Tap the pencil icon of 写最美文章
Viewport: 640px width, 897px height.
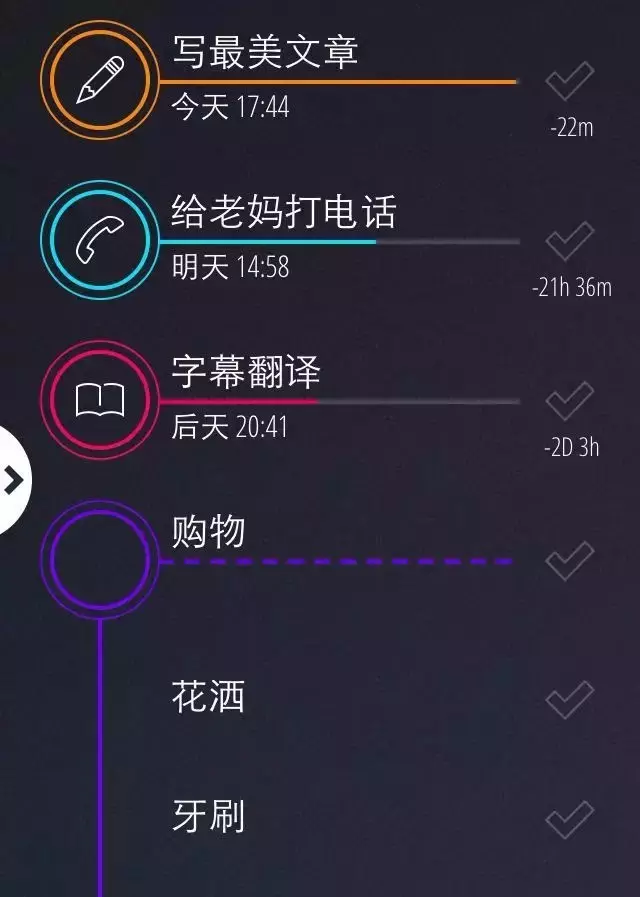pos(99,81)
